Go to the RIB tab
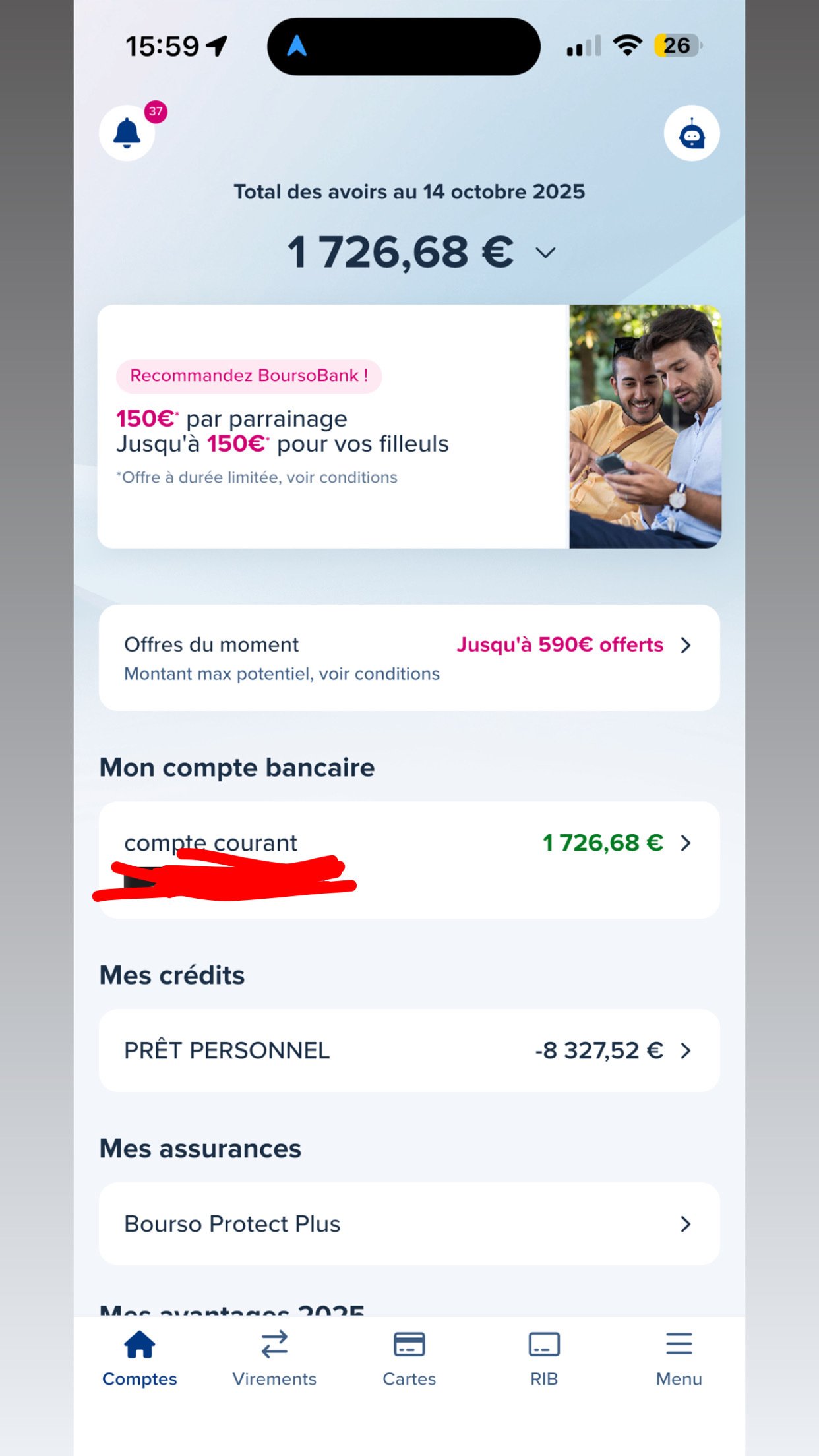 pos(544,1357)
